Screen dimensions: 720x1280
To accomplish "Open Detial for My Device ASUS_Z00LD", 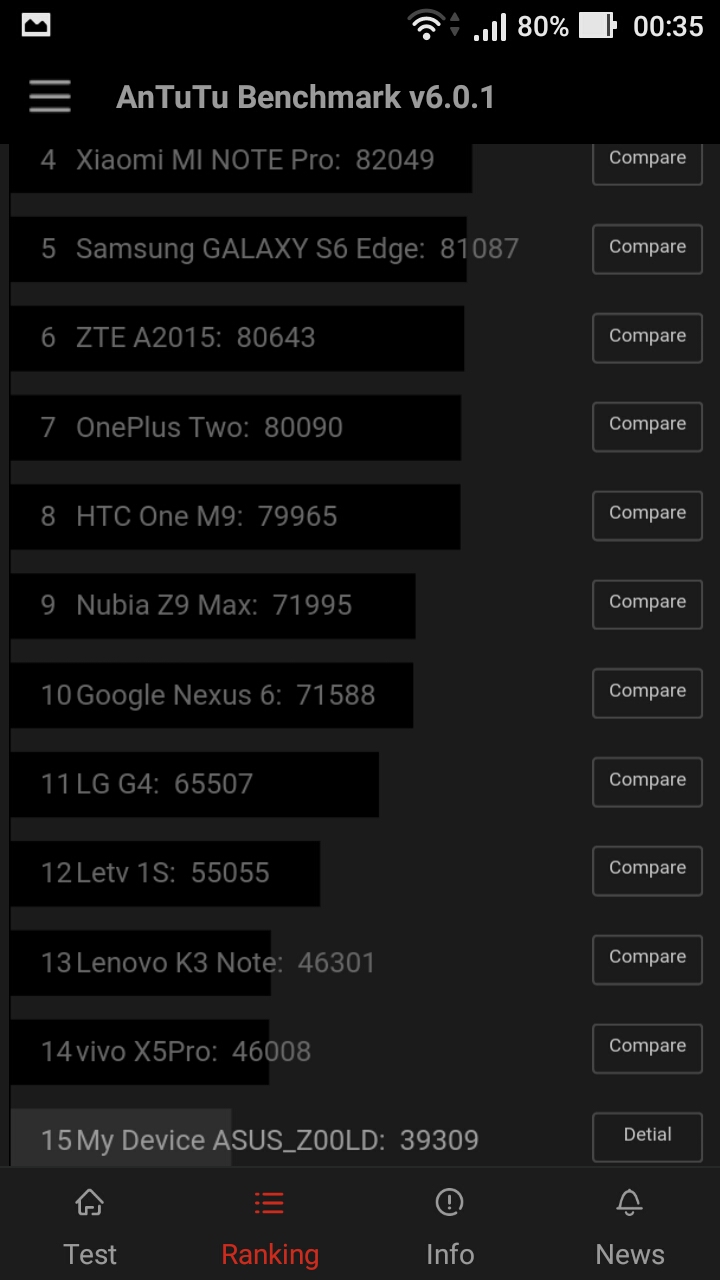I will [647, 1136].
